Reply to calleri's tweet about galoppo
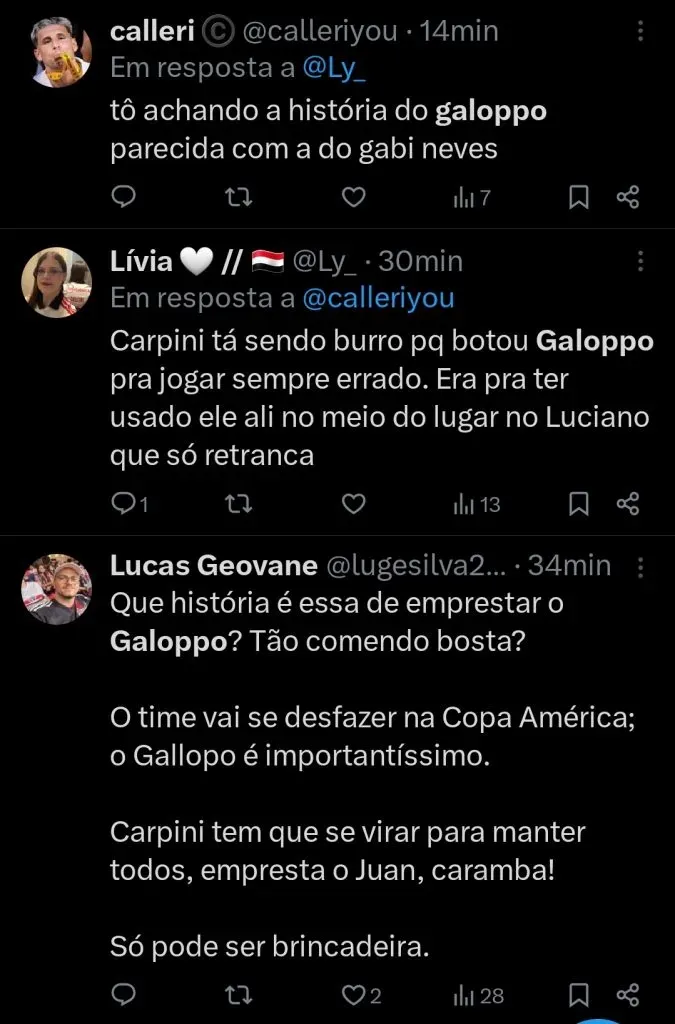This screenshot has width=675, height=1024. coord(122,197)
